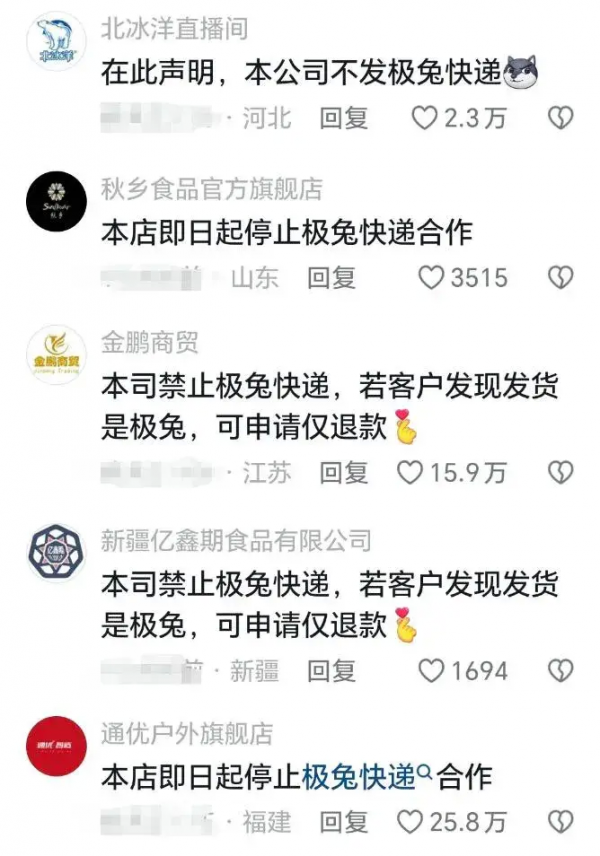Dislike the 秋乡食品官方旗舰店 comment

point(561,277)
